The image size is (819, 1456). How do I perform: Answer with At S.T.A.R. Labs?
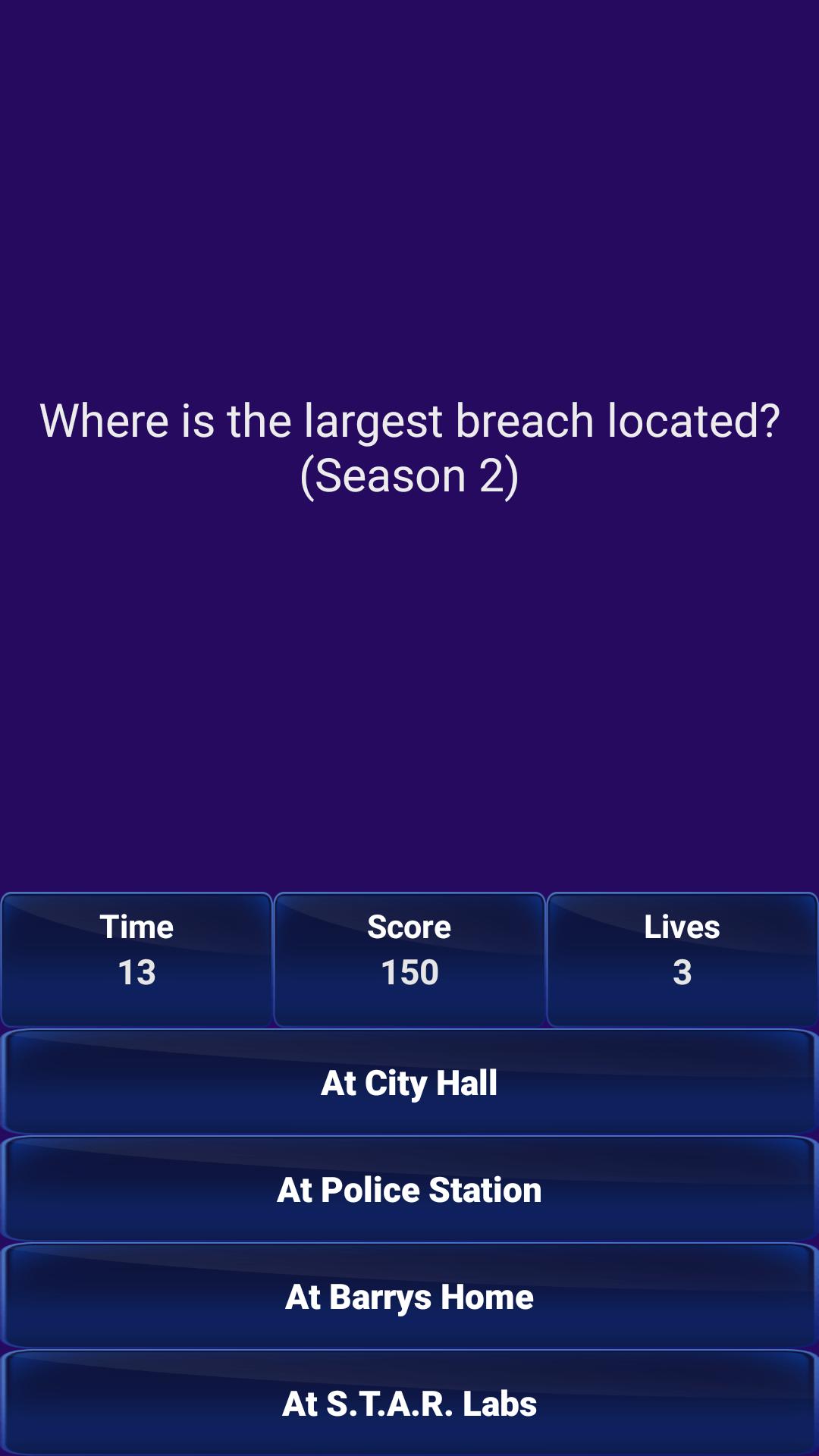point(409,1403)
